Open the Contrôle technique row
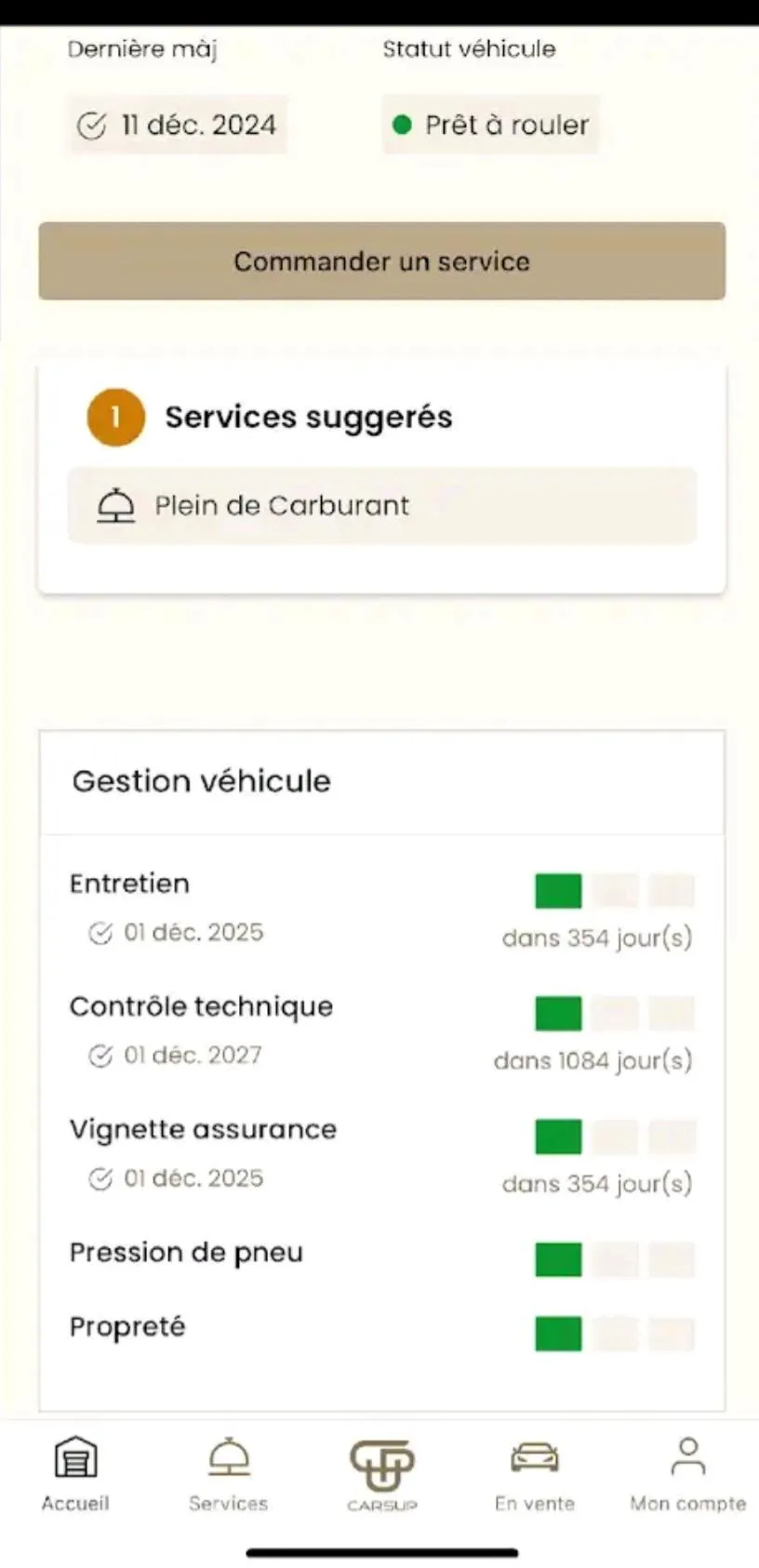This screenshot has height=1568, width=759. (x=381, y=1032)
